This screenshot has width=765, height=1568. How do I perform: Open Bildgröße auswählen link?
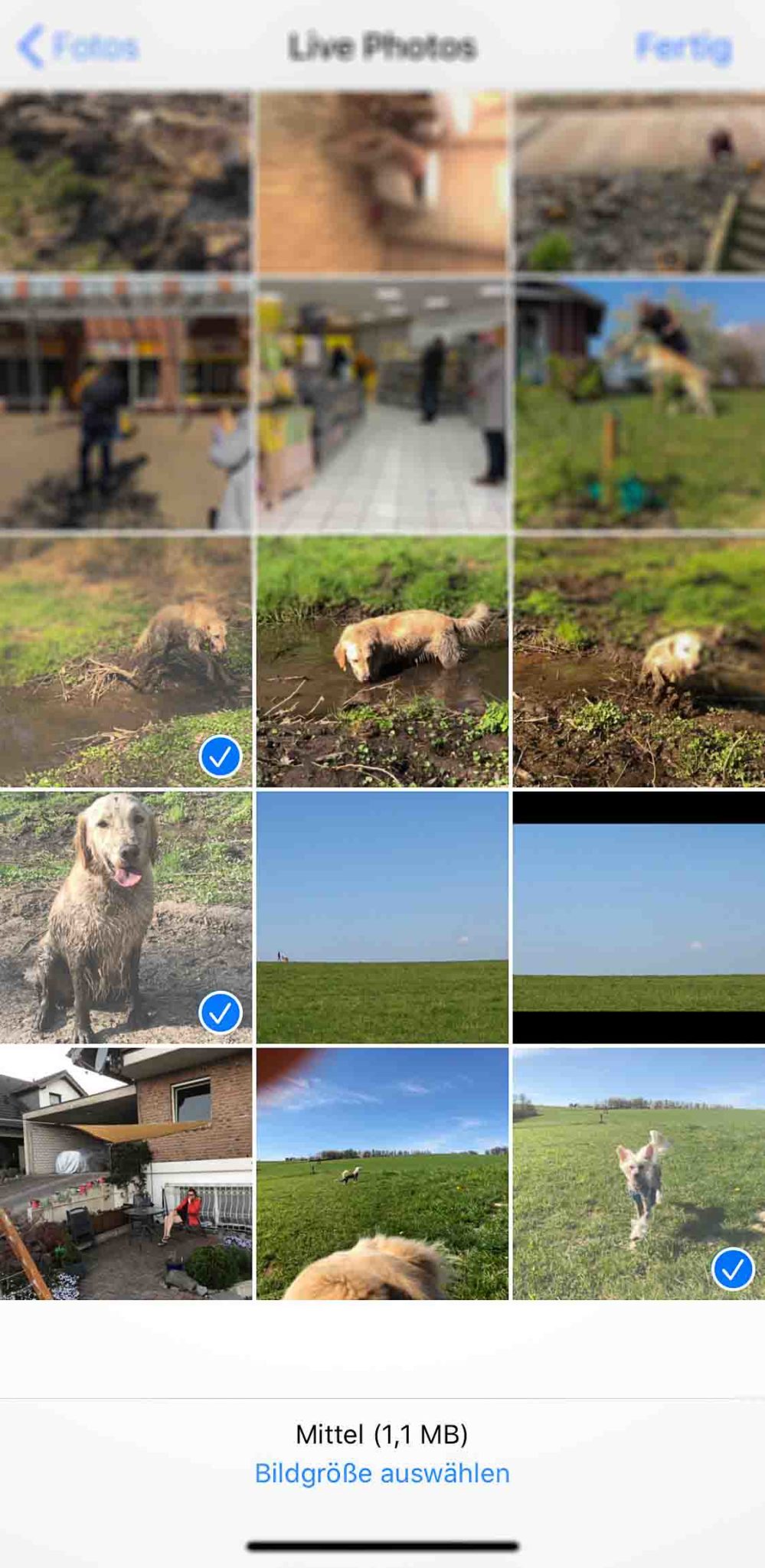pyautogui.click(x=382, y=1472)
